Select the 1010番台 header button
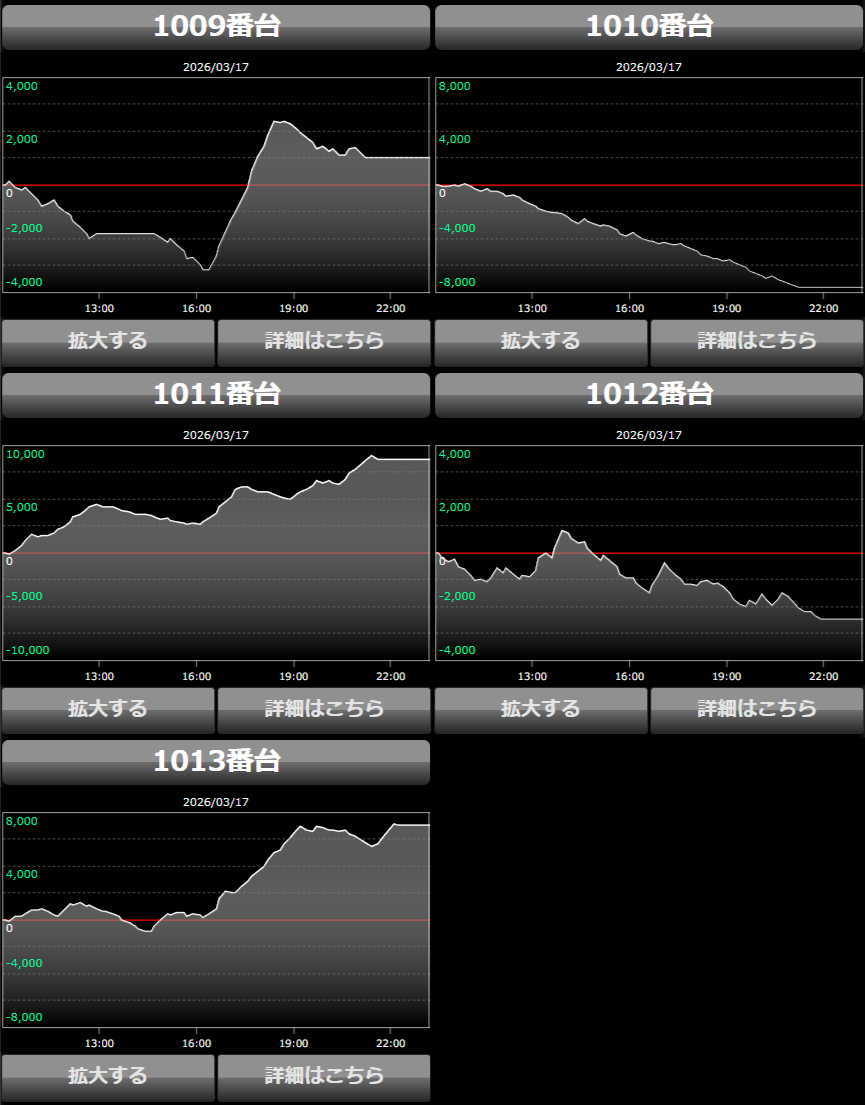Viewport: 865px width, 1105px height. coord(649,27)
